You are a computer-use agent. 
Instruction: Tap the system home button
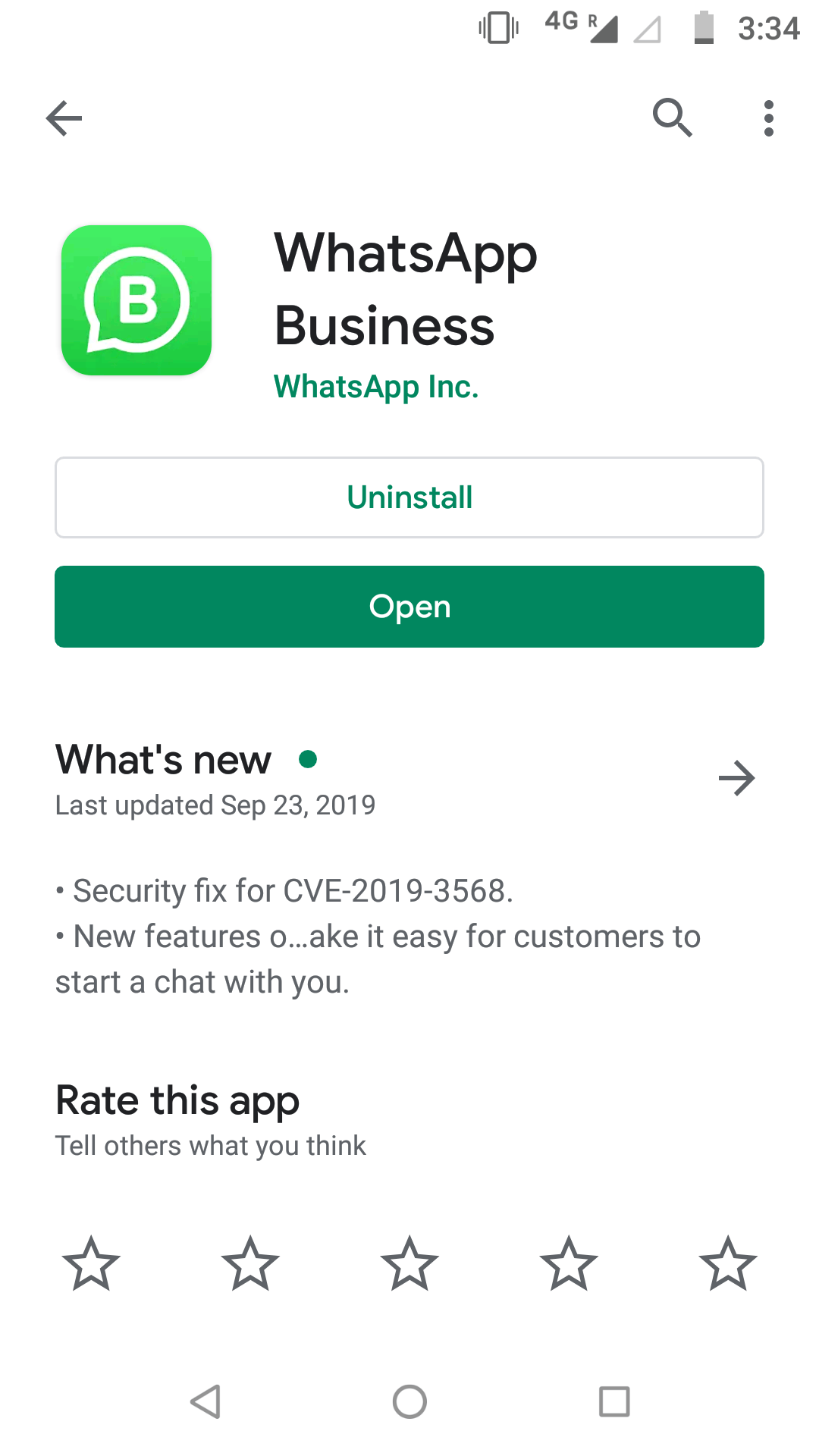[x=409, y=1401]
